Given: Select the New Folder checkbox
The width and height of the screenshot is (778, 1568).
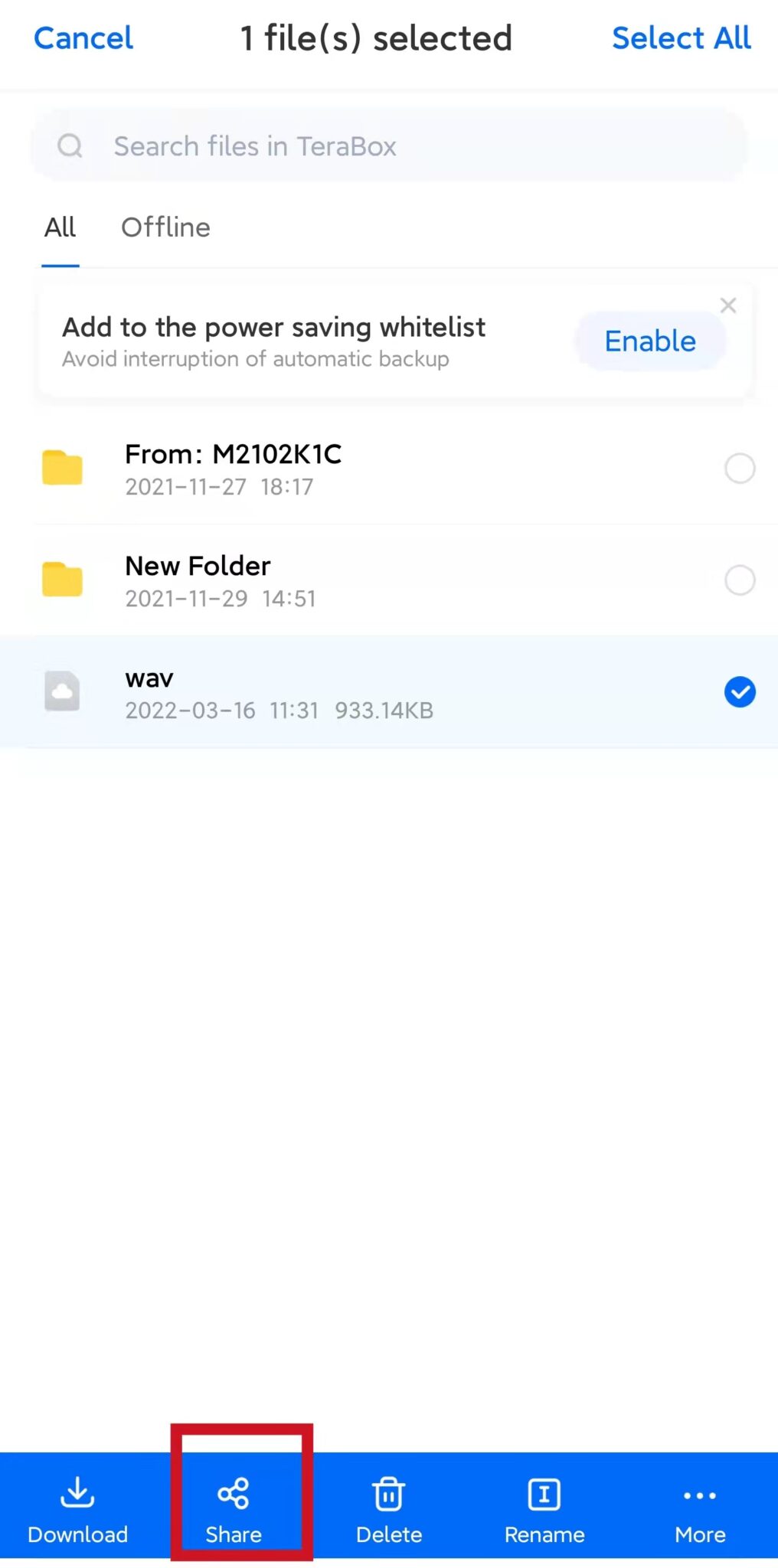Looking at the screenshot, I should pos(739,580).
